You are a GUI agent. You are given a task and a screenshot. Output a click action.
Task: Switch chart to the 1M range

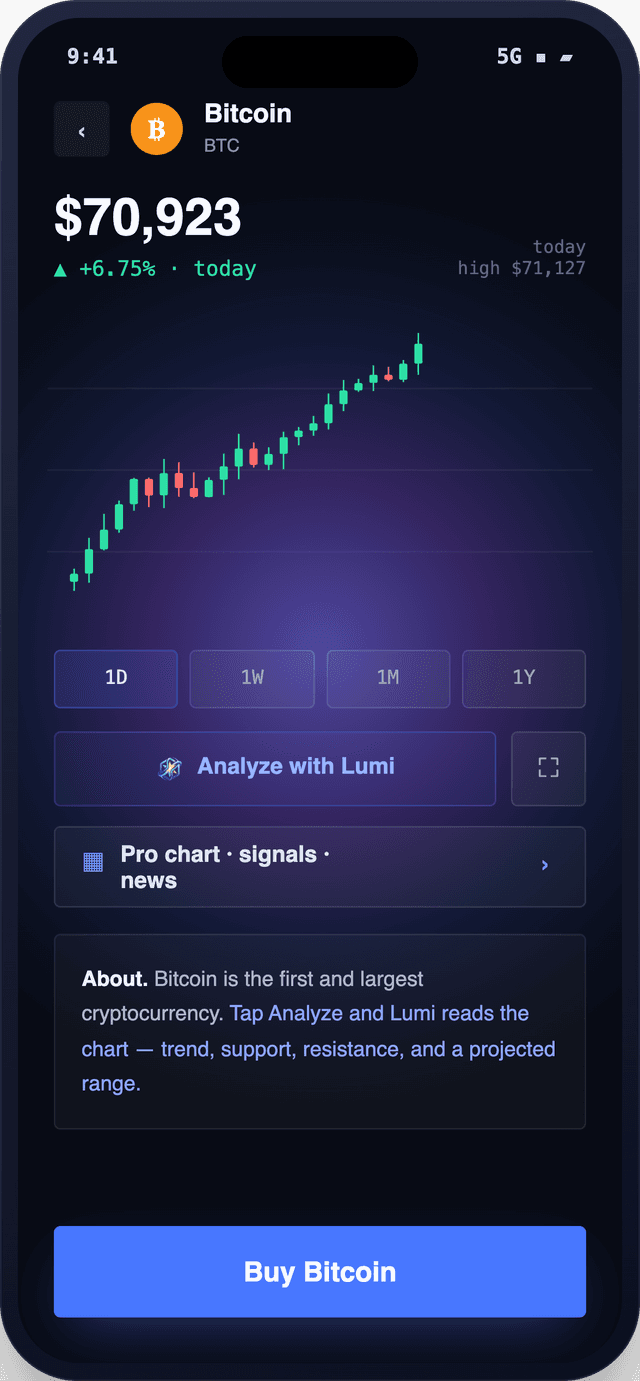pyautogui.click(x=388, y=679)
